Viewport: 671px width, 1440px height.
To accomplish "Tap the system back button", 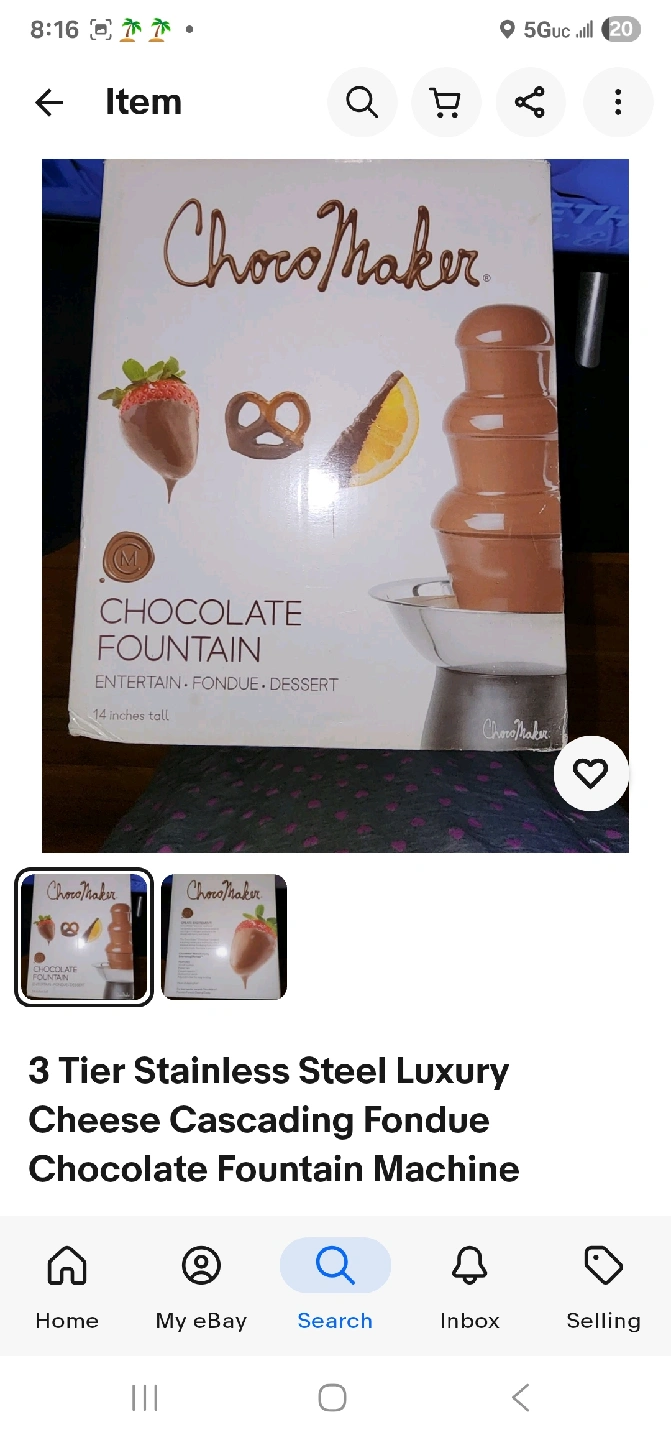I will pyautogui.click(x=520, y=1397).
